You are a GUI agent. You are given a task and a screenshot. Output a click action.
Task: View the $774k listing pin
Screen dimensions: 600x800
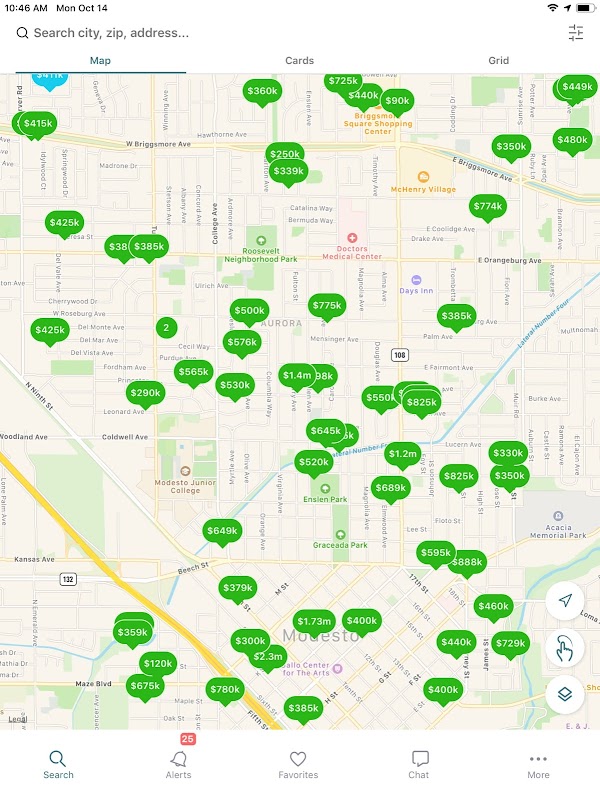point(488,207)
